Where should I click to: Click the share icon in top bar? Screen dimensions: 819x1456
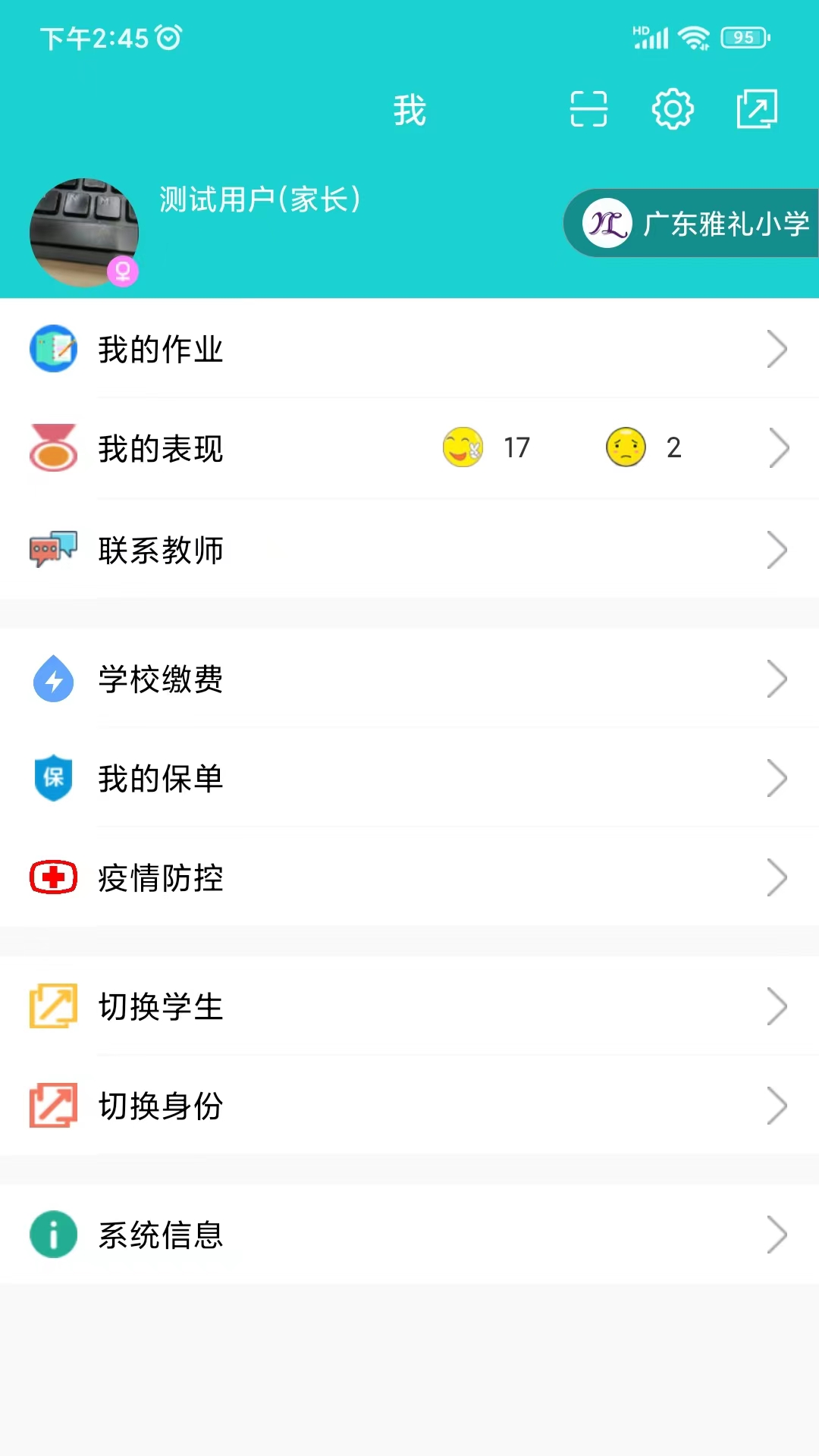coord(756,109)
